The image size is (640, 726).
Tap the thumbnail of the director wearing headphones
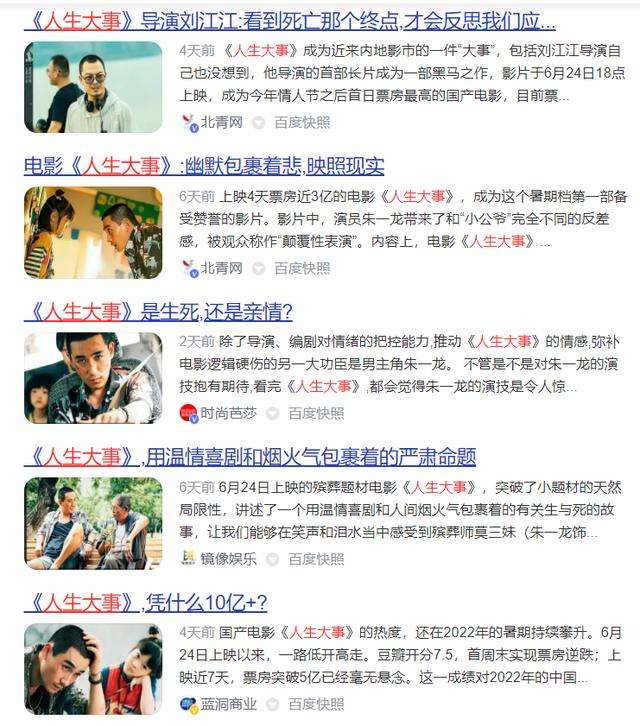[93, 87]
